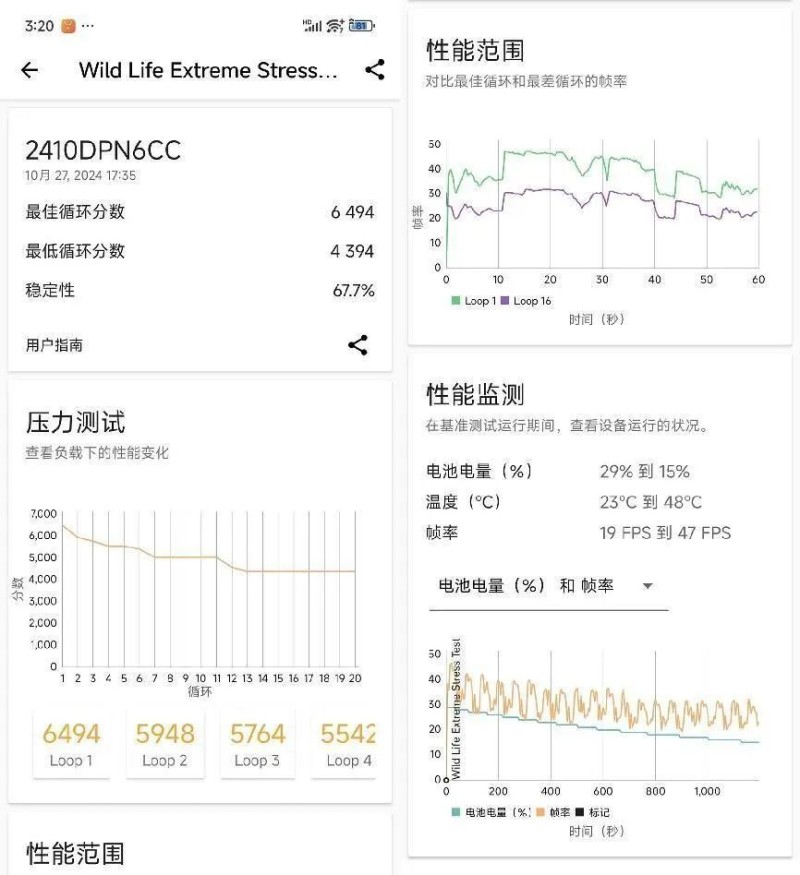800x875 pixels.
Task: Tap the green color swatch of Loop 1
Action: pyautogui.click(x=454, y=300)
